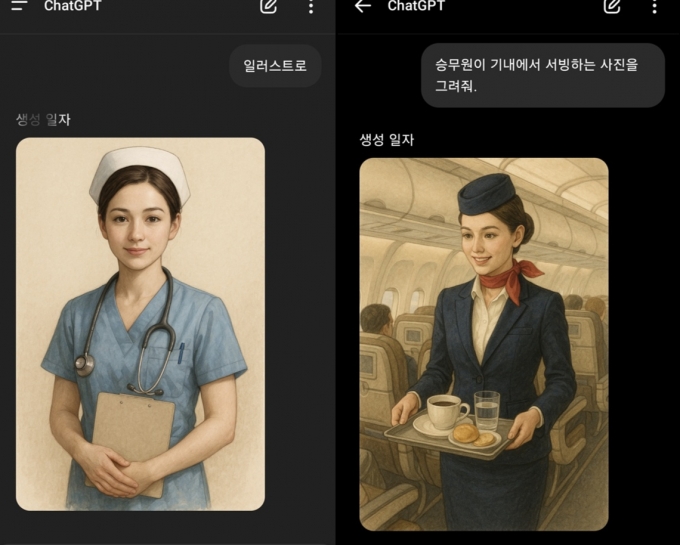Go back from the flight attendant chat

coord(363,6)
